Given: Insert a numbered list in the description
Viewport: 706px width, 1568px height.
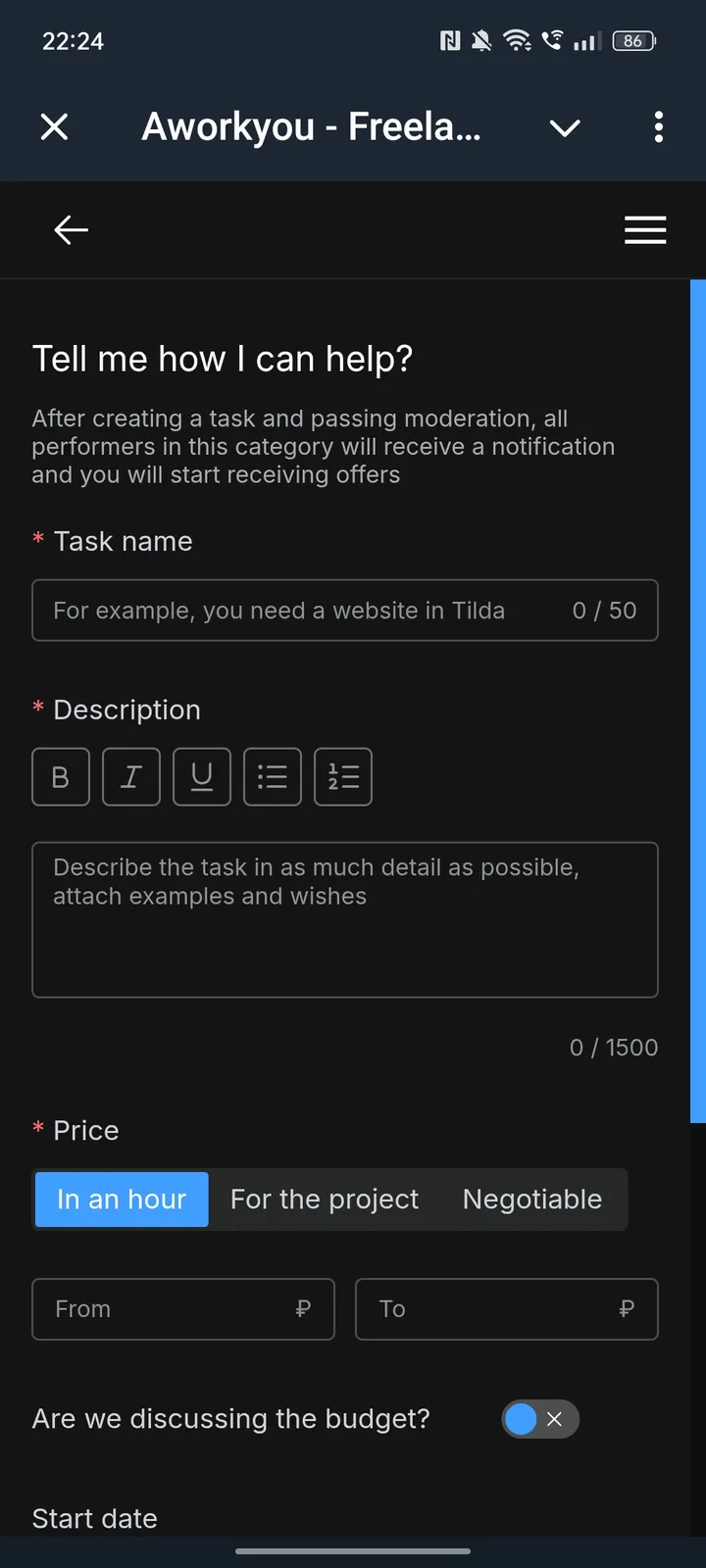Looking at the screenshot, I should click(x=342, y=776).
